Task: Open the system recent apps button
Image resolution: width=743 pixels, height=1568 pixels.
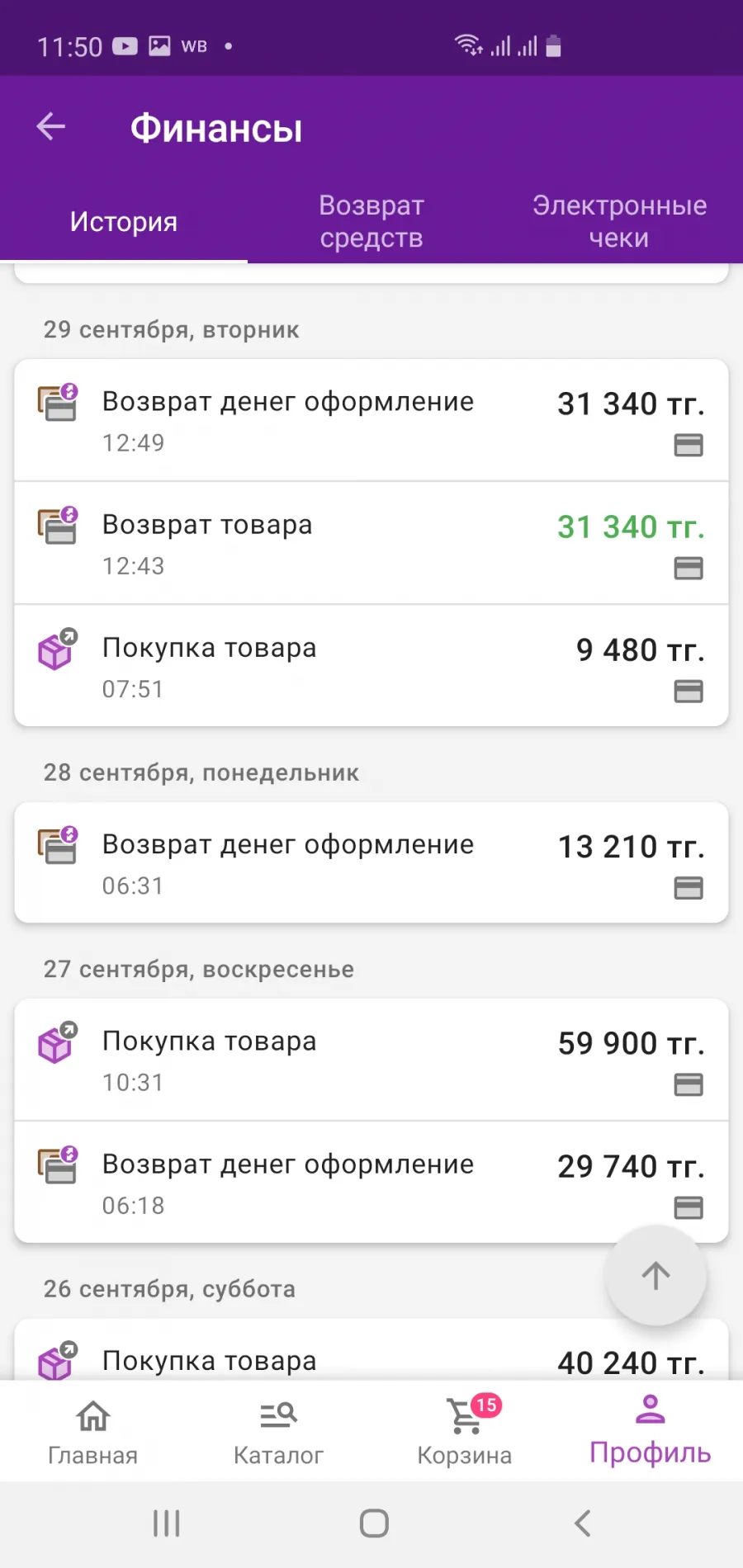Action: [x=166, y=1523]
